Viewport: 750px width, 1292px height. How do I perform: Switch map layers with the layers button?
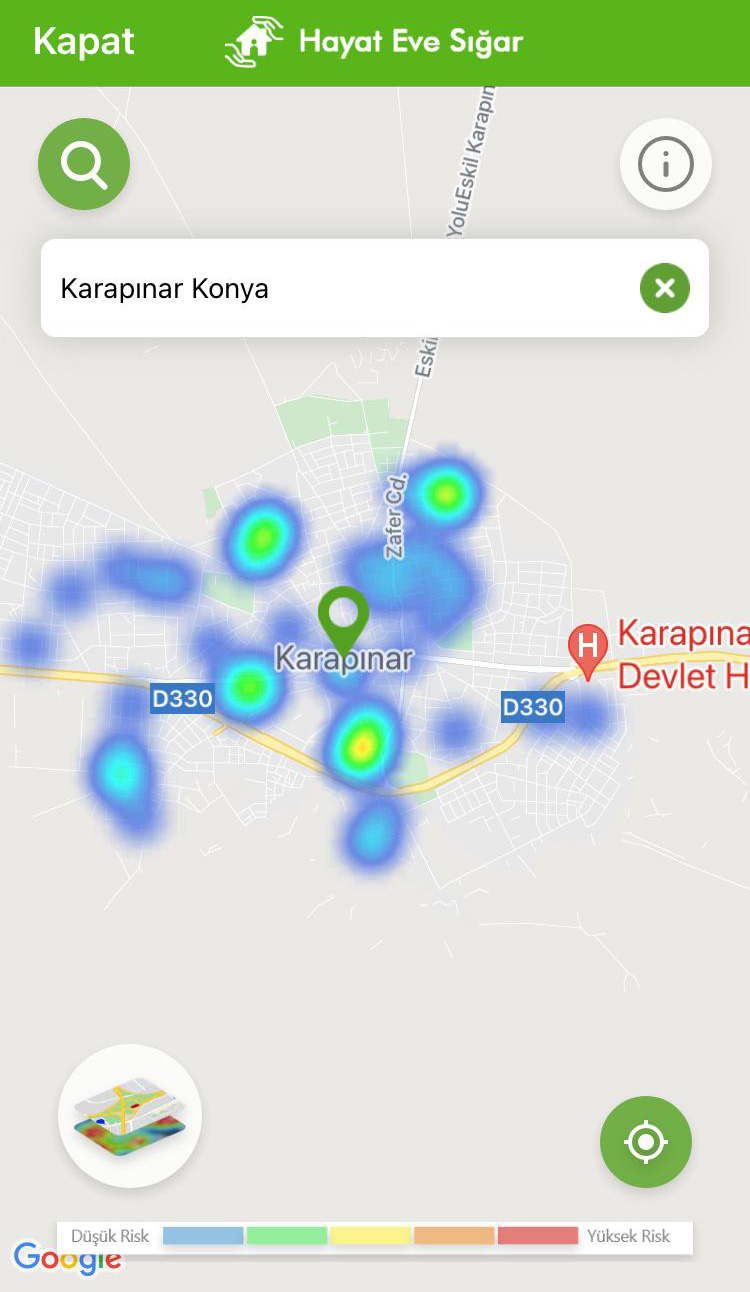coord(130,1116)
